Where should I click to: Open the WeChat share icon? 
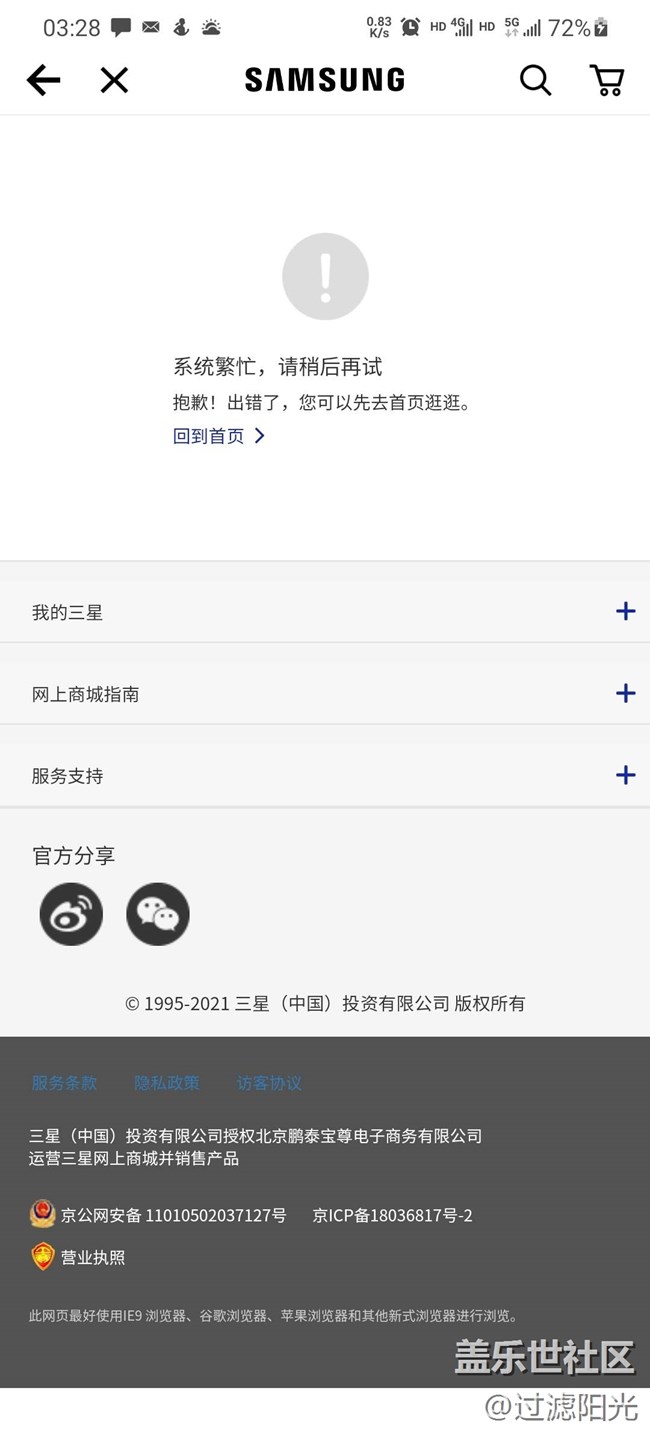tap(158, 914)
